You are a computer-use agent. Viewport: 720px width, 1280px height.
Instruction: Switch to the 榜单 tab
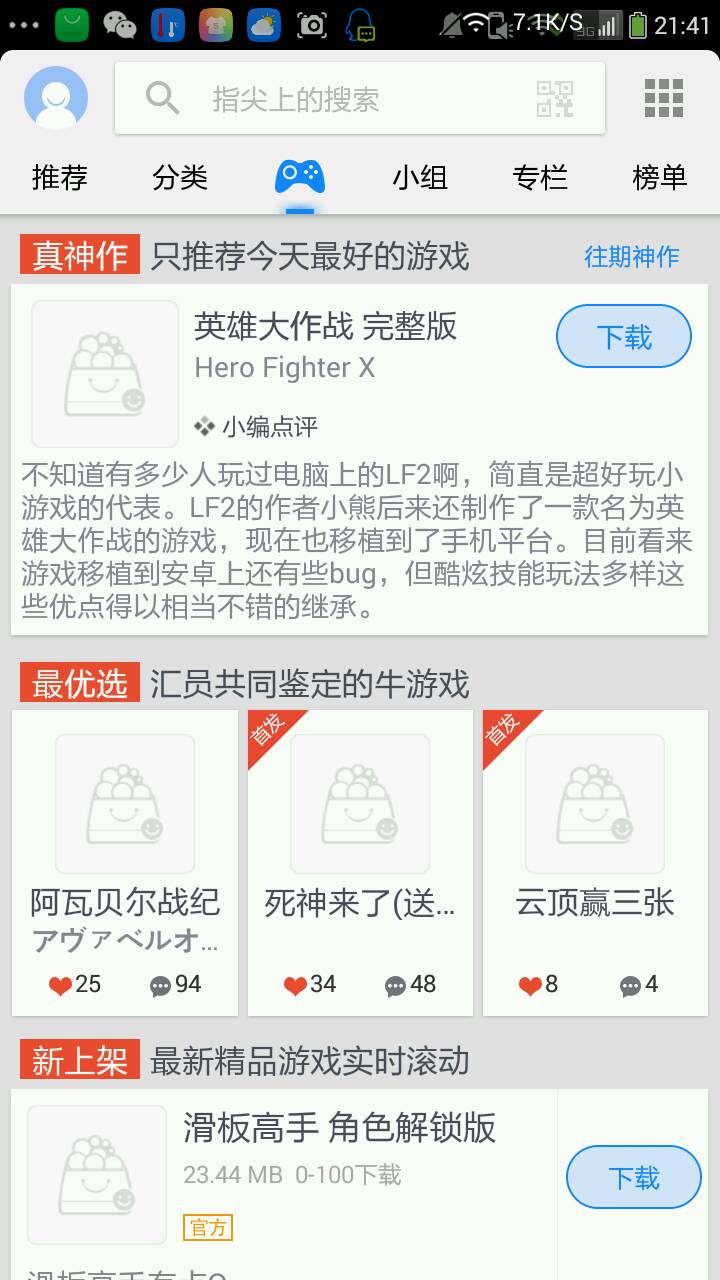coord(660,178)
